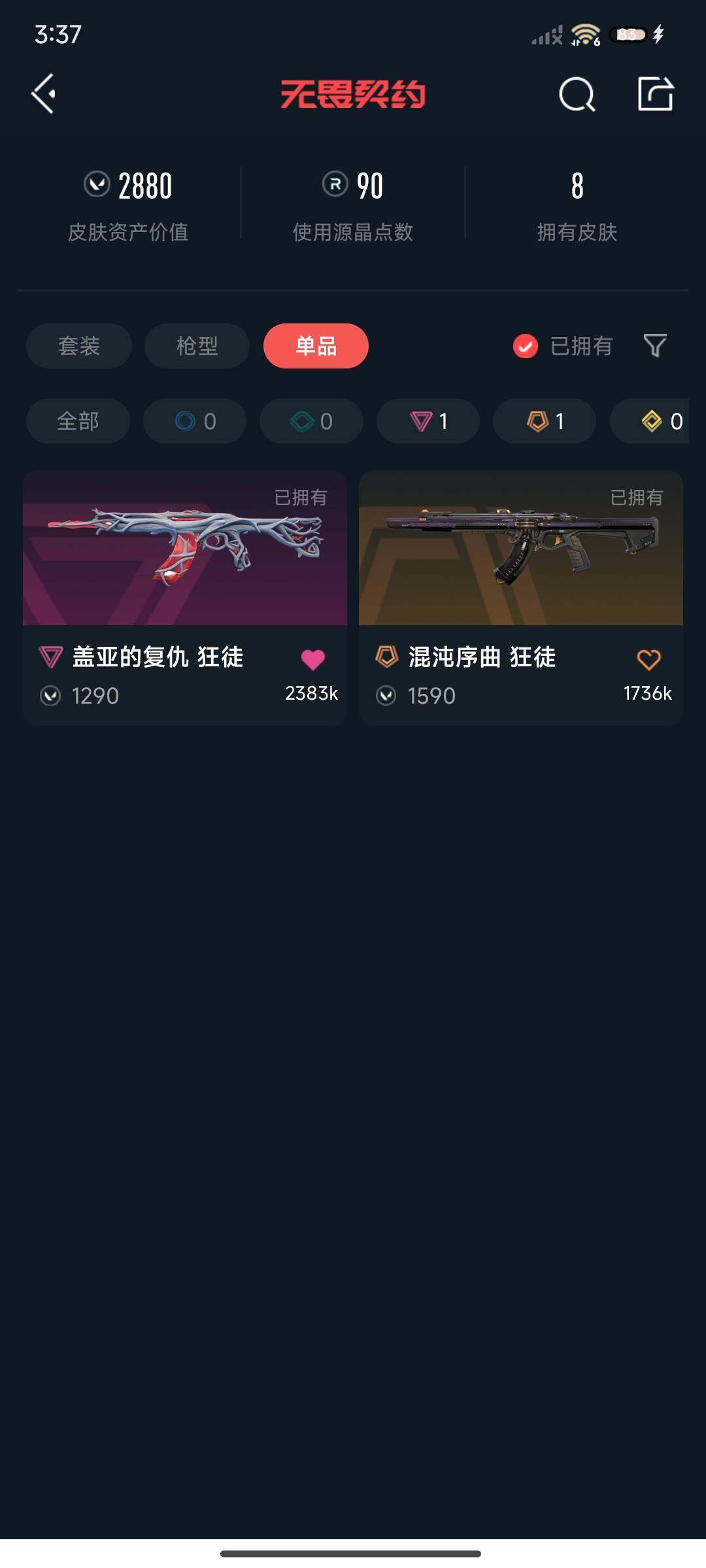Open the search icon in the header
The height and width of the screenshot is (1568, 706).
pos(577,95)
